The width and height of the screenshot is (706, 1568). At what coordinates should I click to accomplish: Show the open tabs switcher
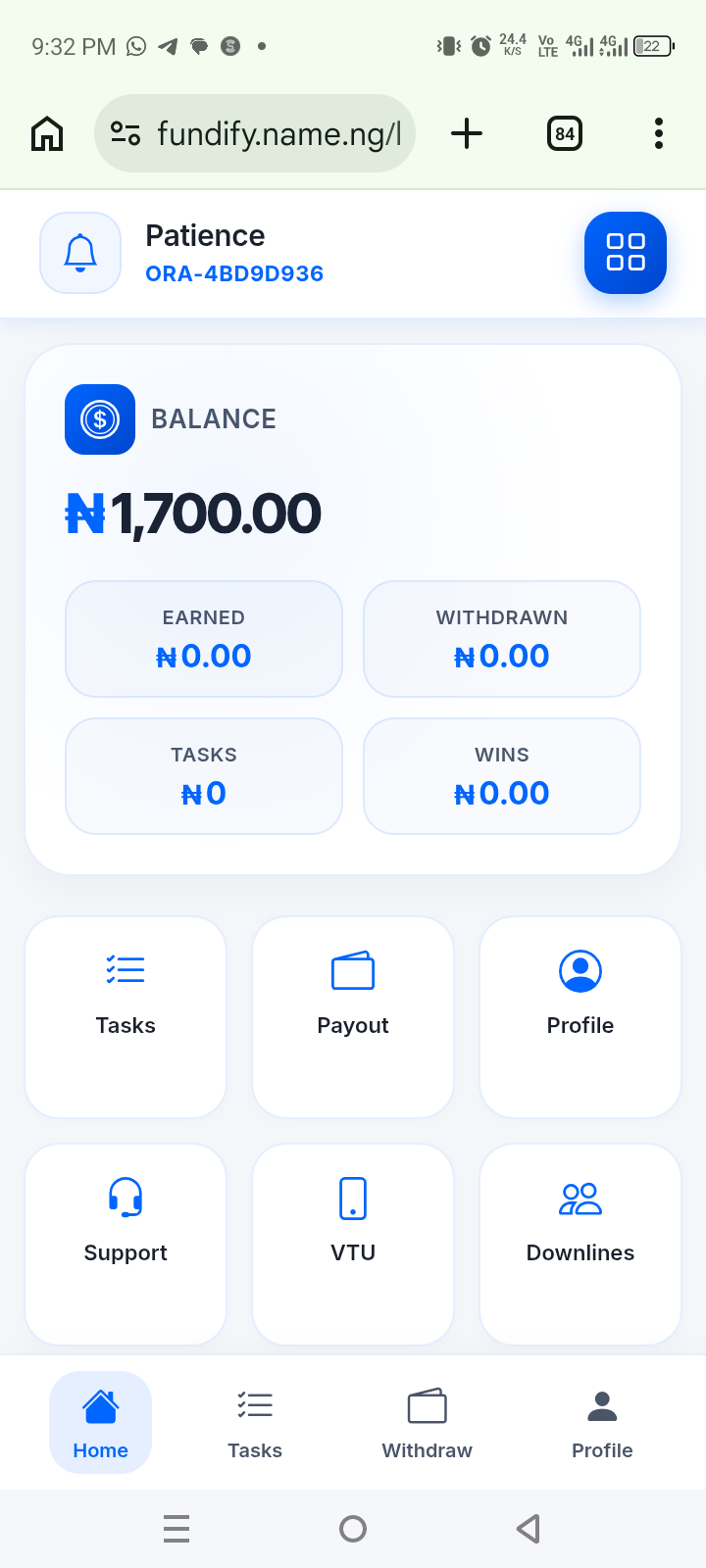[564, 133]
